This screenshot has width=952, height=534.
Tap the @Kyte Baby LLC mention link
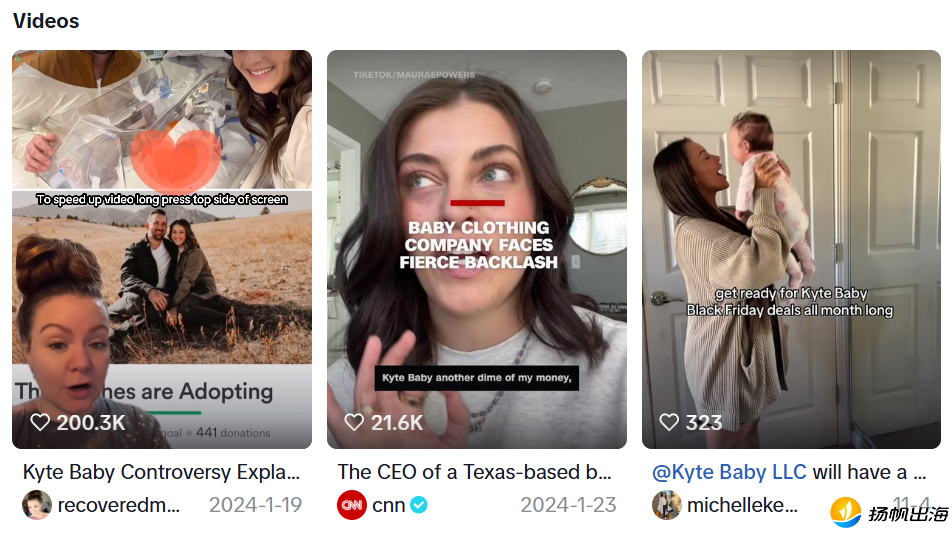[729, 472]
